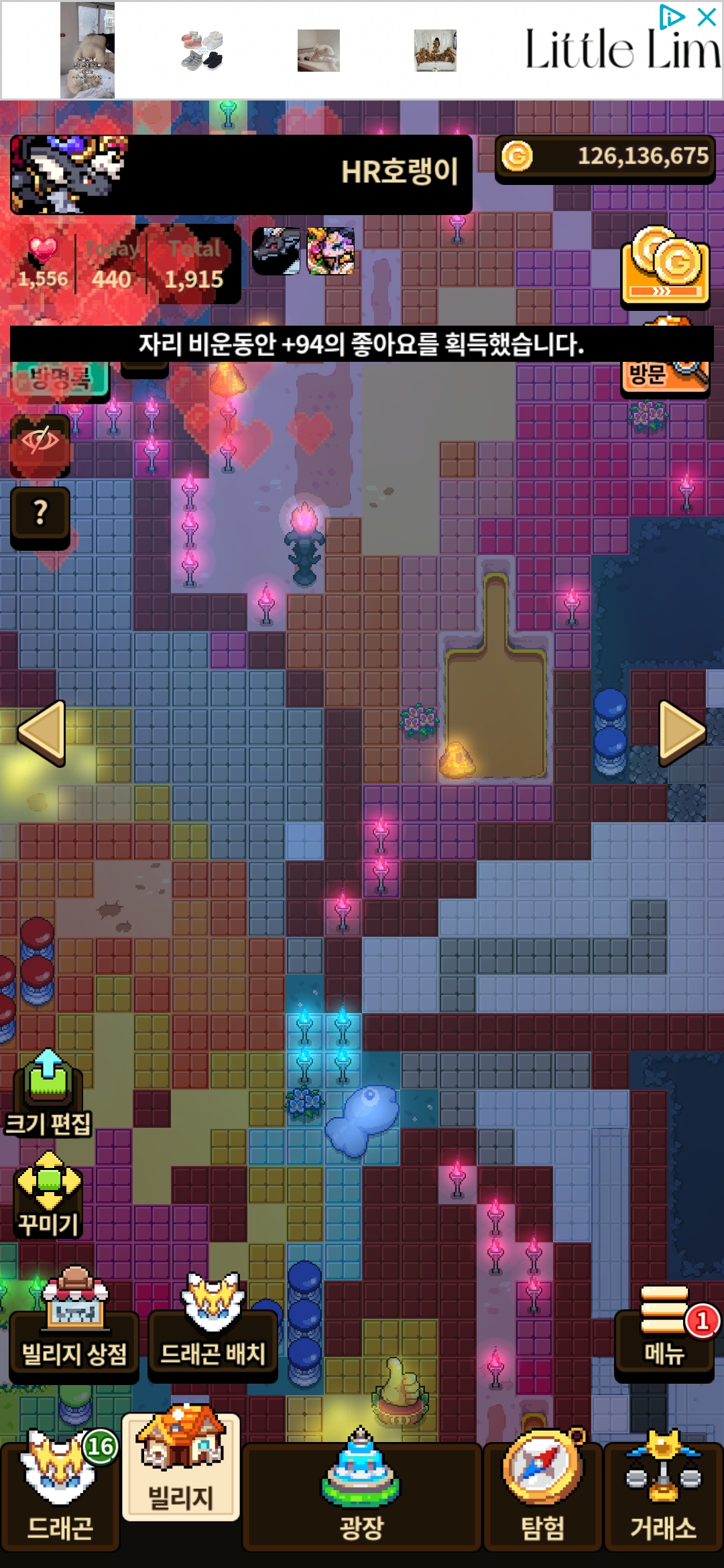
Task: Open the question mark help button
Action: click(40, 516)
